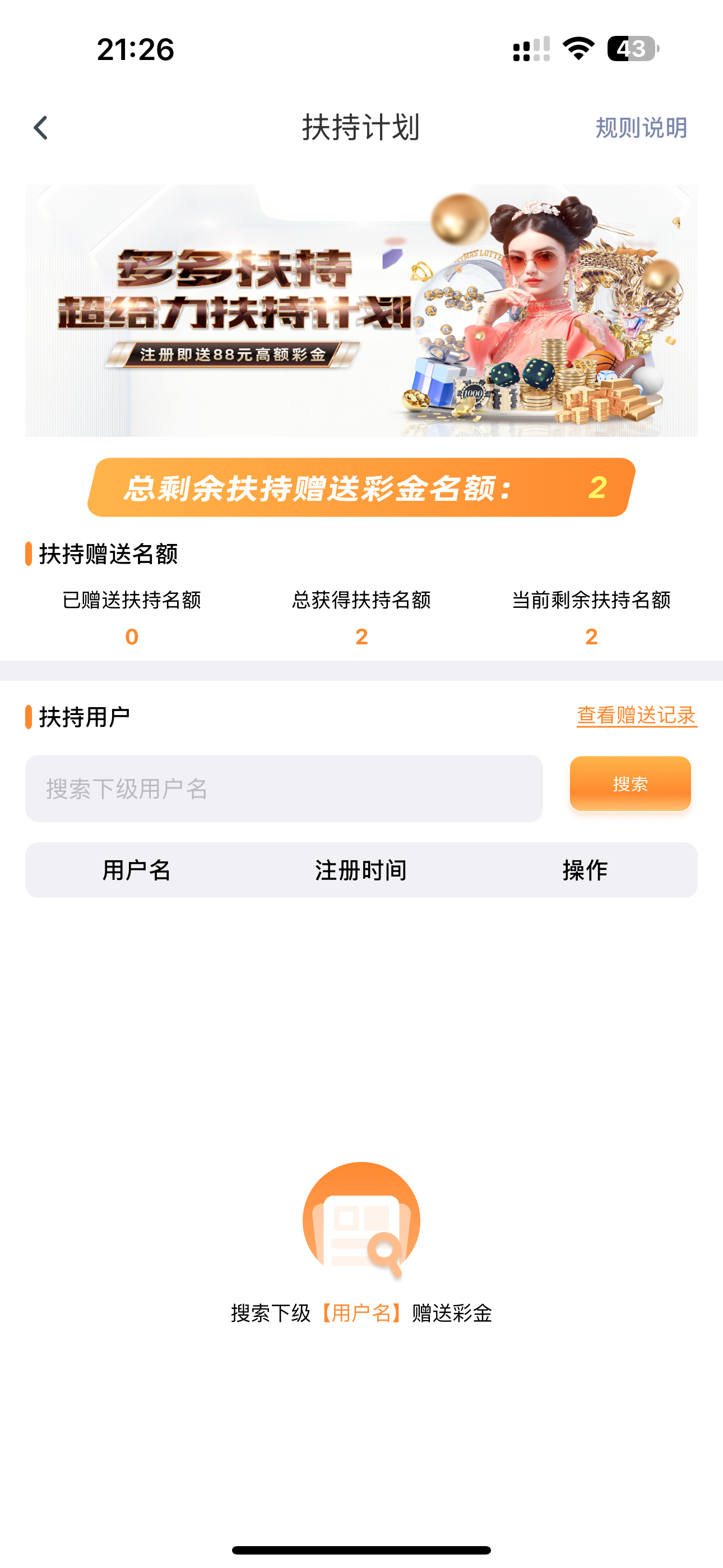Go back using the top-left arrow
This screenshot has height=1568, width=723.
(x=41, y=128)
